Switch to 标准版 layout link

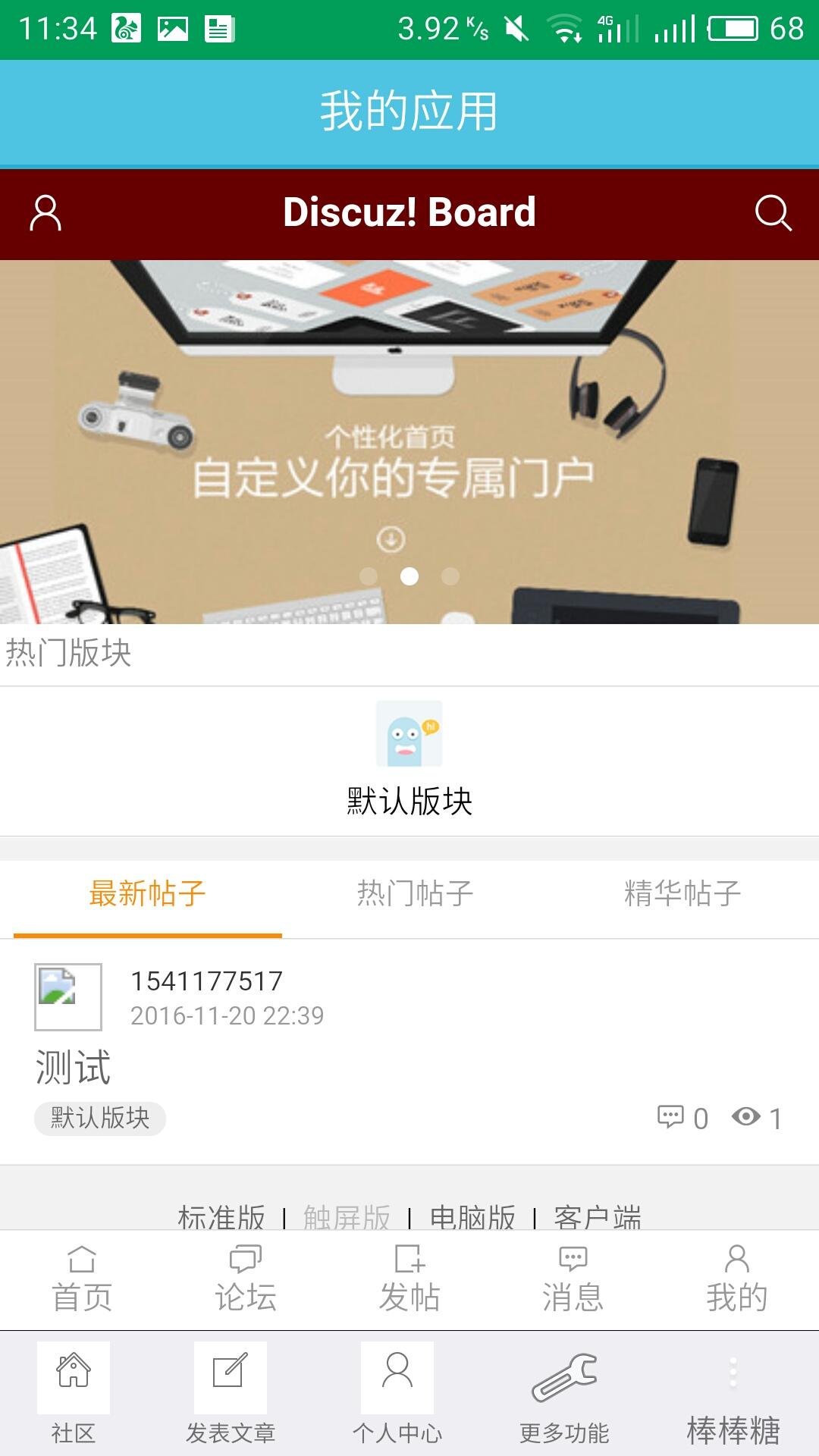pos(221,1216)
